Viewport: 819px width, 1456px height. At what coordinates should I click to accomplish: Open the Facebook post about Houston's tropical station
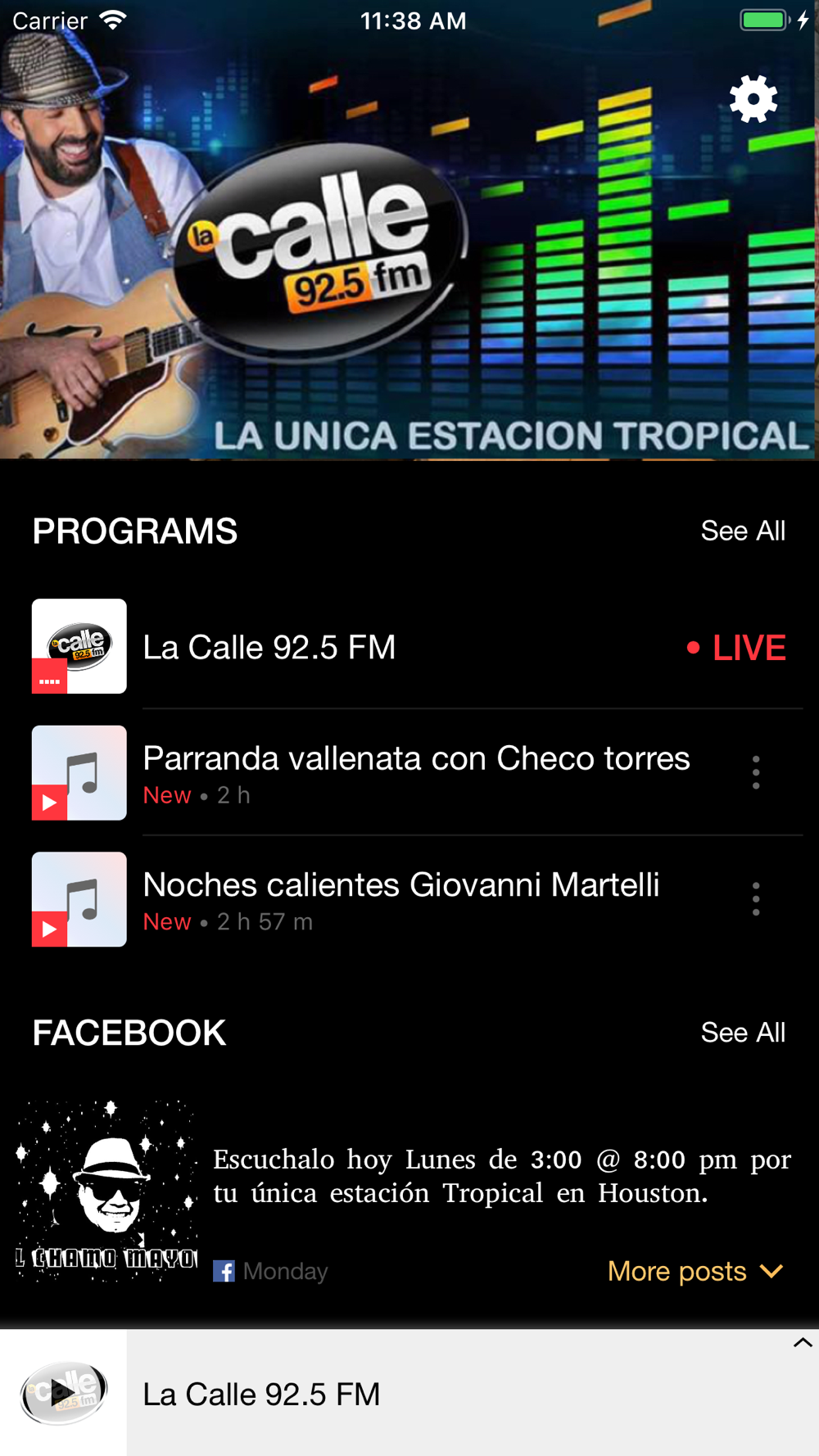tap(501, 1176)
